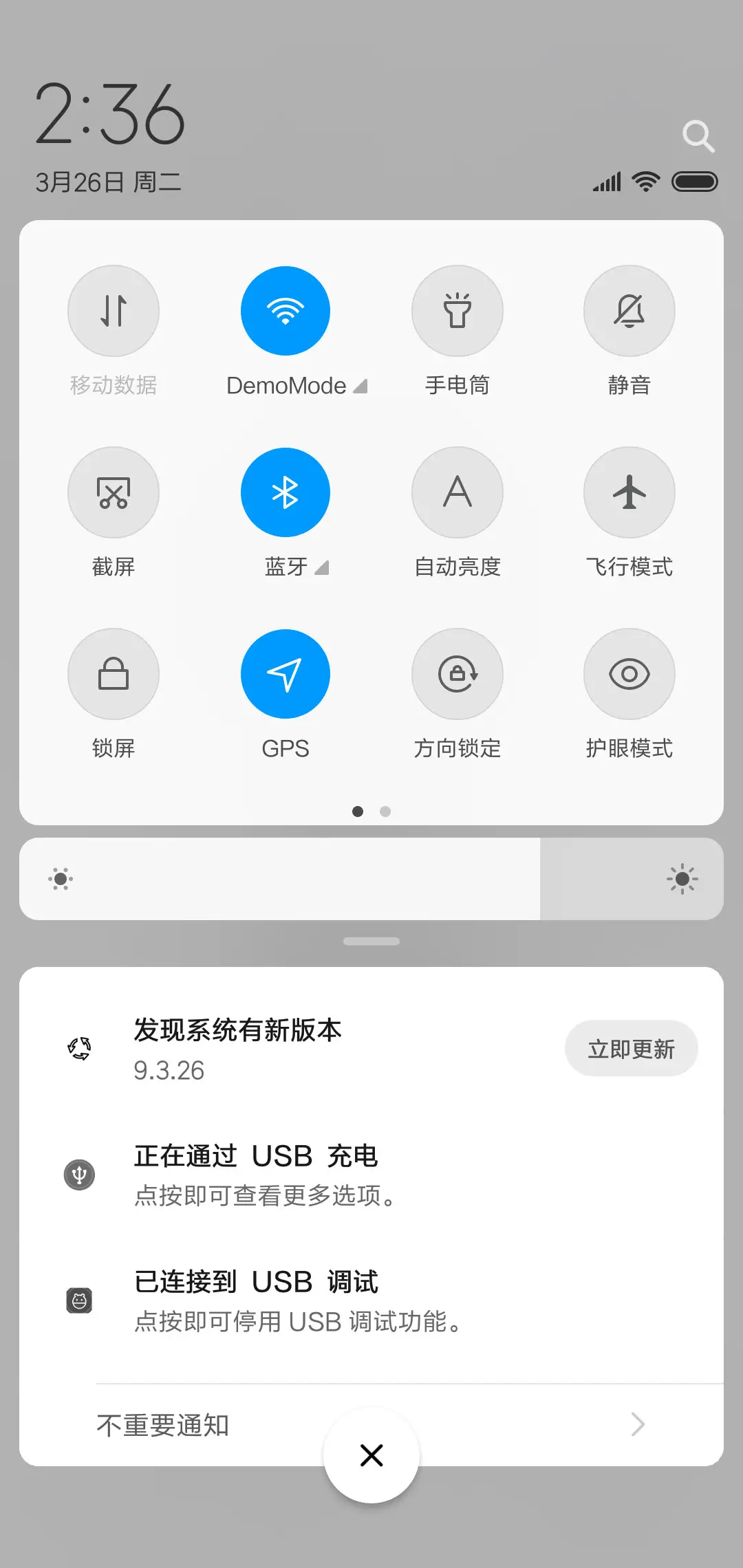The image size is (743, 1568).
Task: Toggle airplane mode on
Action: tap(629, 492)
